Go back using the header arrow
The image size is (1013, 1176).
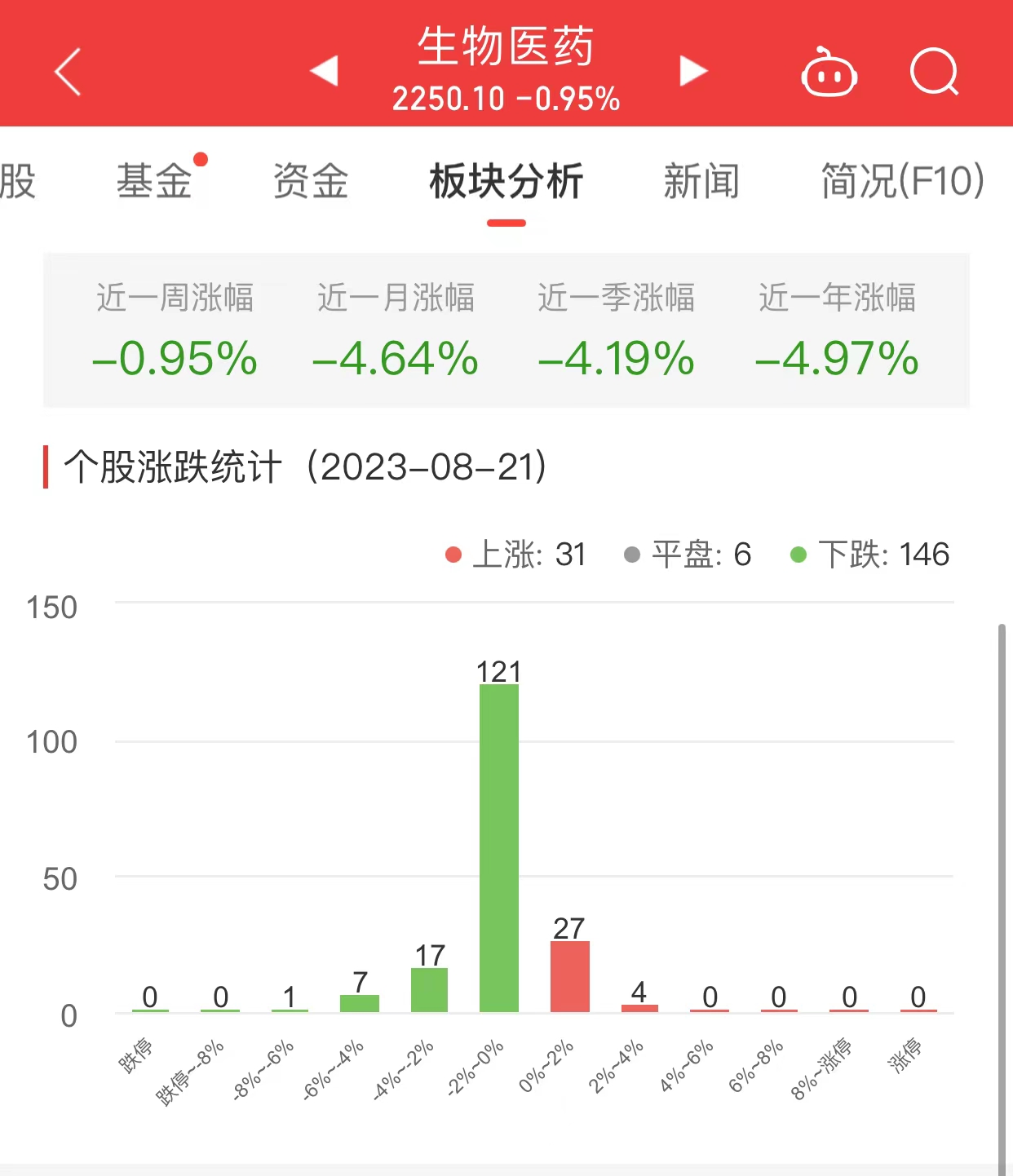point(68,72)
